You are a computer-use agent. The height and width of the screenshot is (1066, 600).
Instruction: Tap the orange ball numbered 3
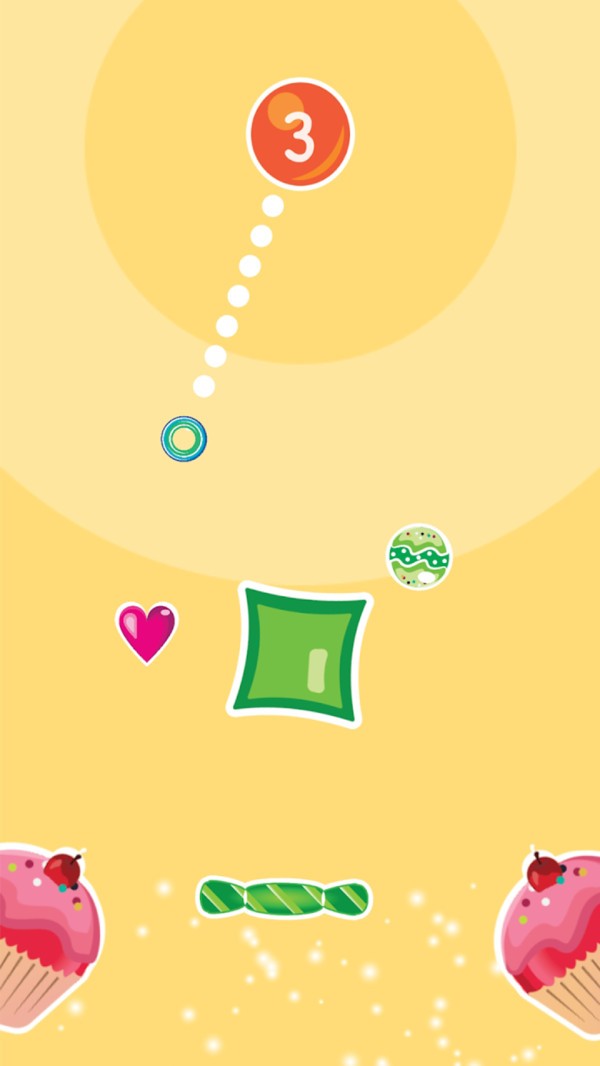[x=300, y=134]
